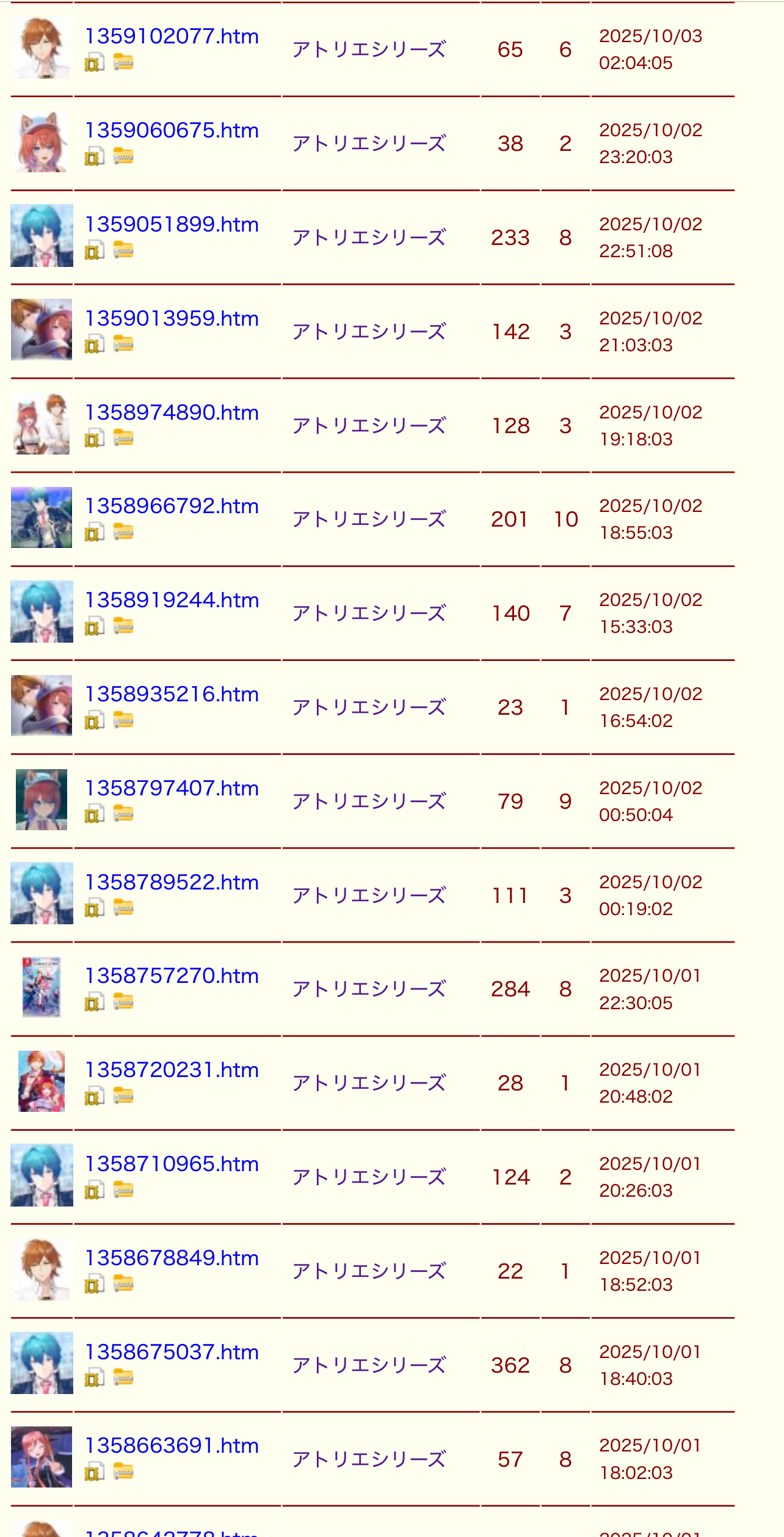Open the 1358797407.htm thread link
Screen dimensions: 784x1537
coord(172,789)
